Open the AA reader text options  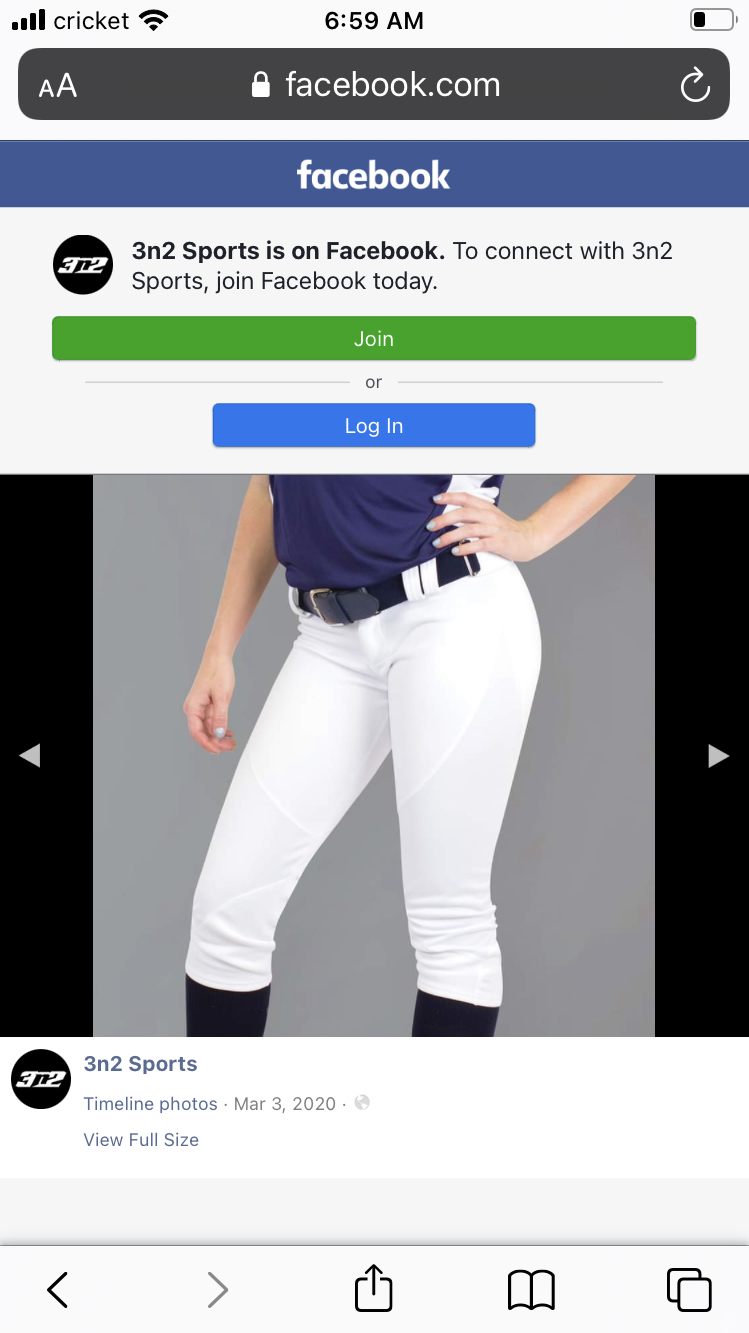pyautogui.click(x=58, y=86)
